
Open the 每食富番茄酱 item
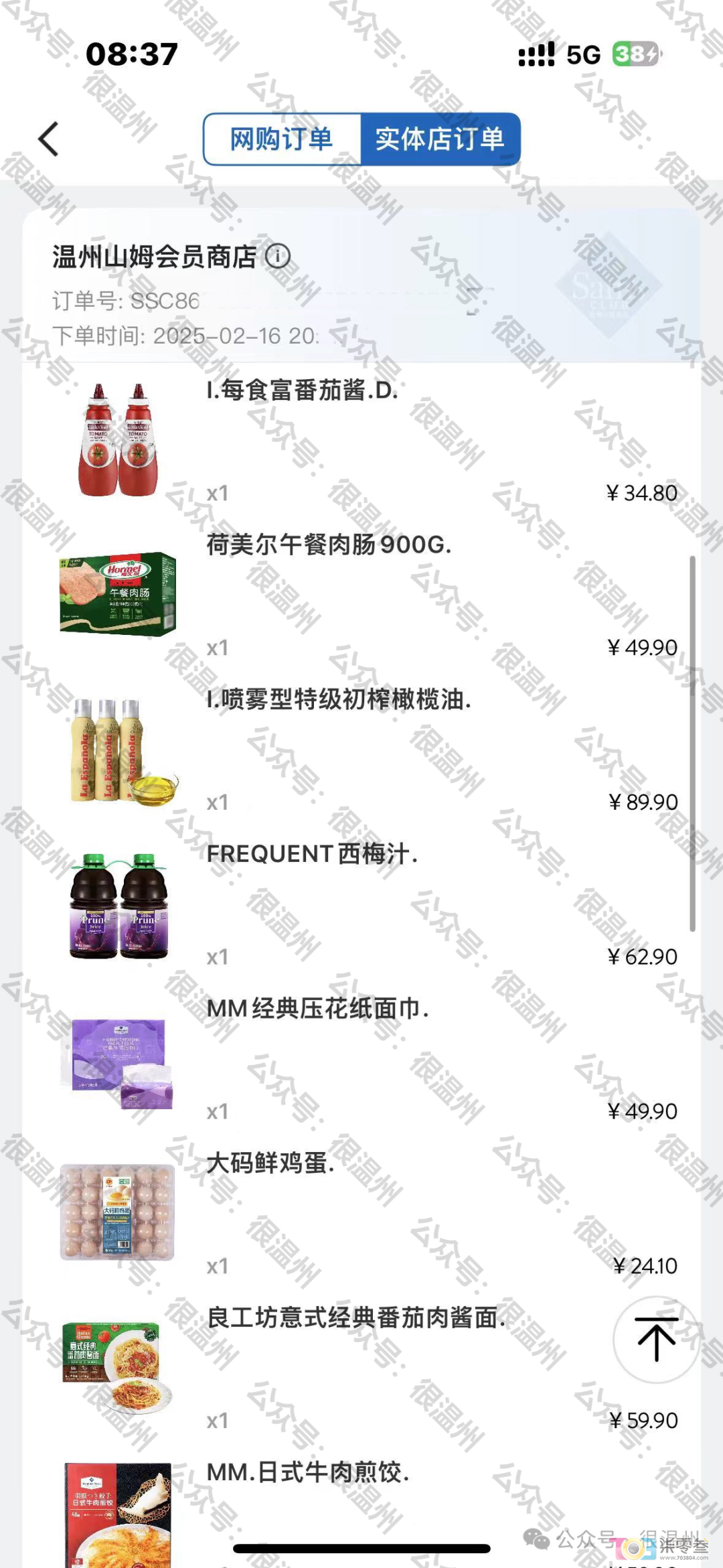(303, 390)
